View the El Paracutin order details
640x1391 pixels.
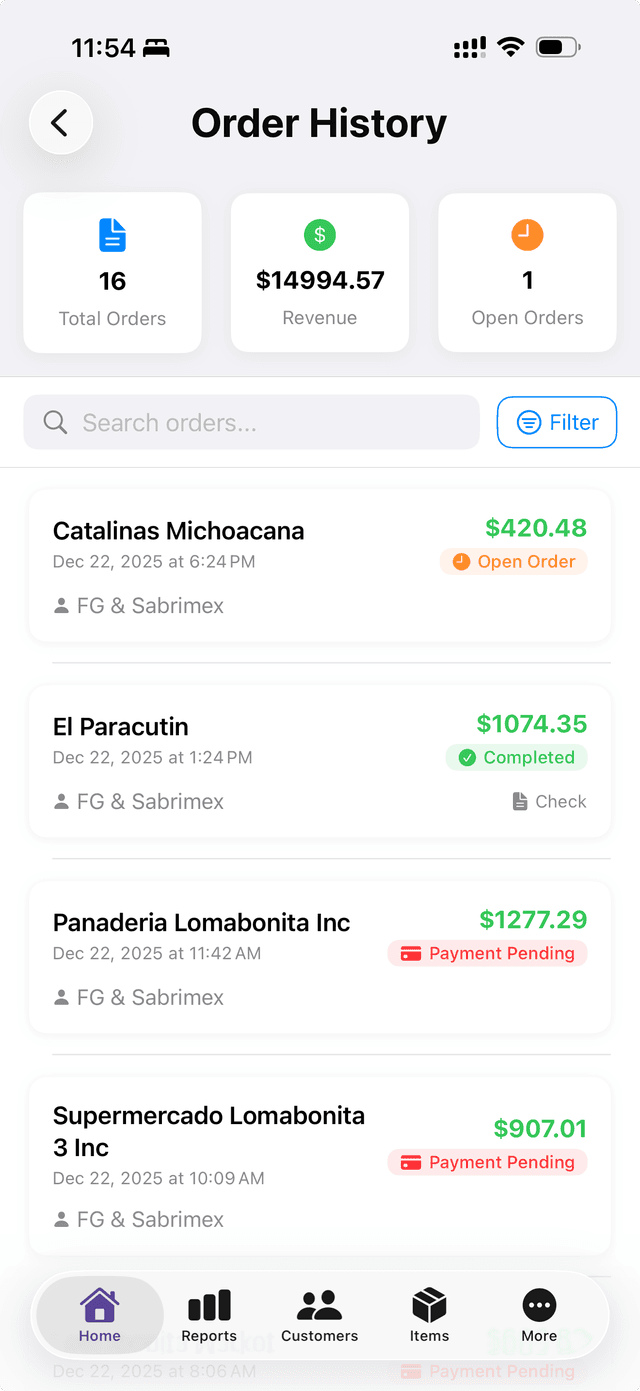tap(320, 762)
